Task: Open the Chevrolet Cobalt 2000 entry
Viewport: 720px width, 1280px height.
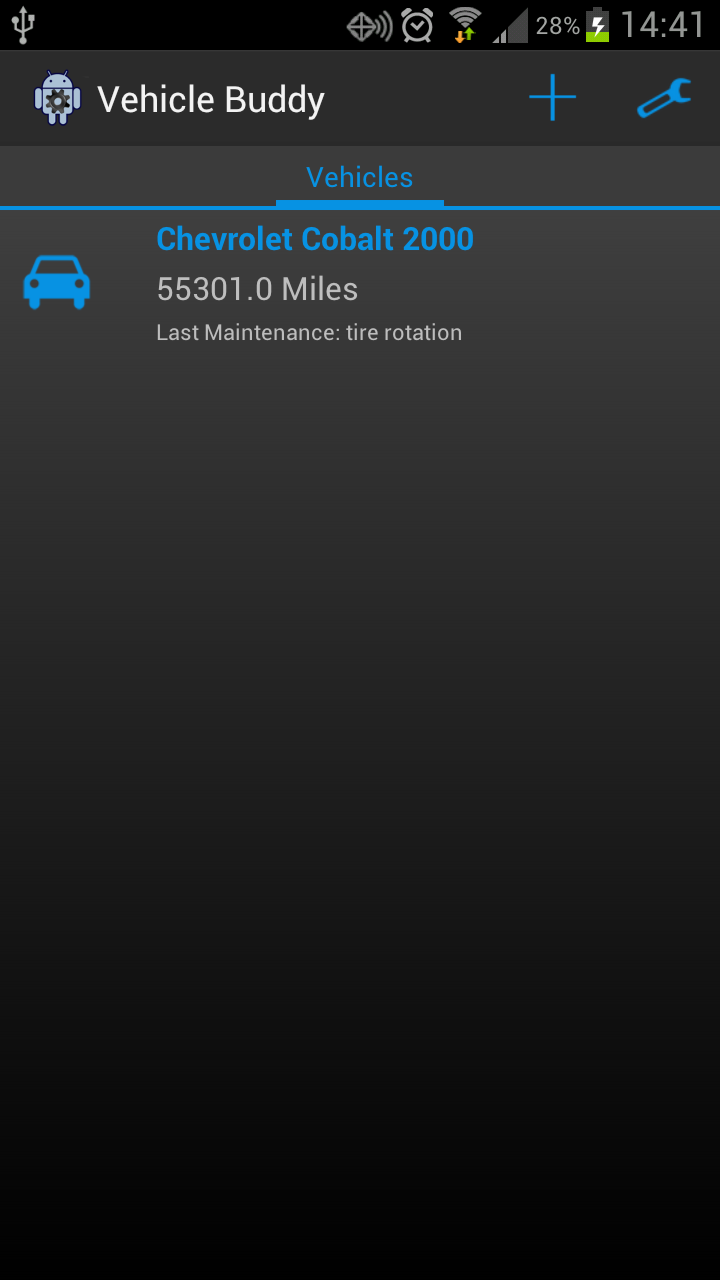Action: (x=360, y=285)
